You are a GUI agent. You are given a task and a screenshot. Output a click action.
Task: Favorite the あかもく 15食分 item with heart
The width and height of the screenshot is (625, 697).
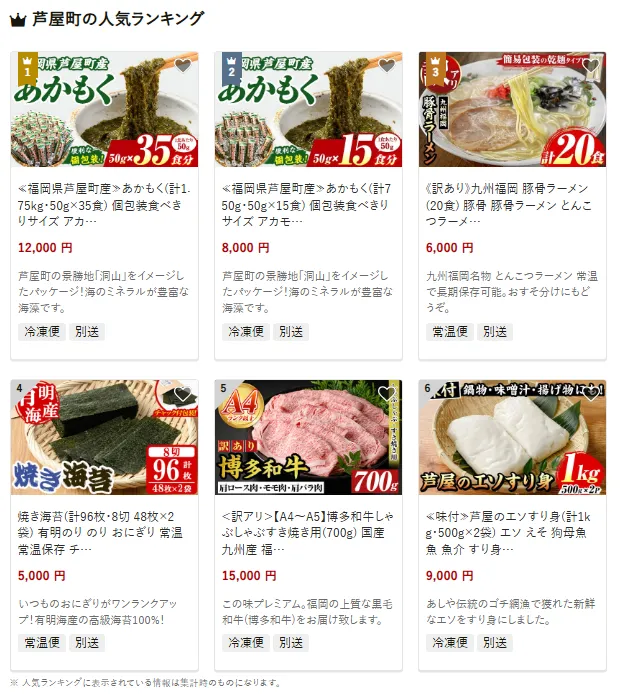(387, 66)
